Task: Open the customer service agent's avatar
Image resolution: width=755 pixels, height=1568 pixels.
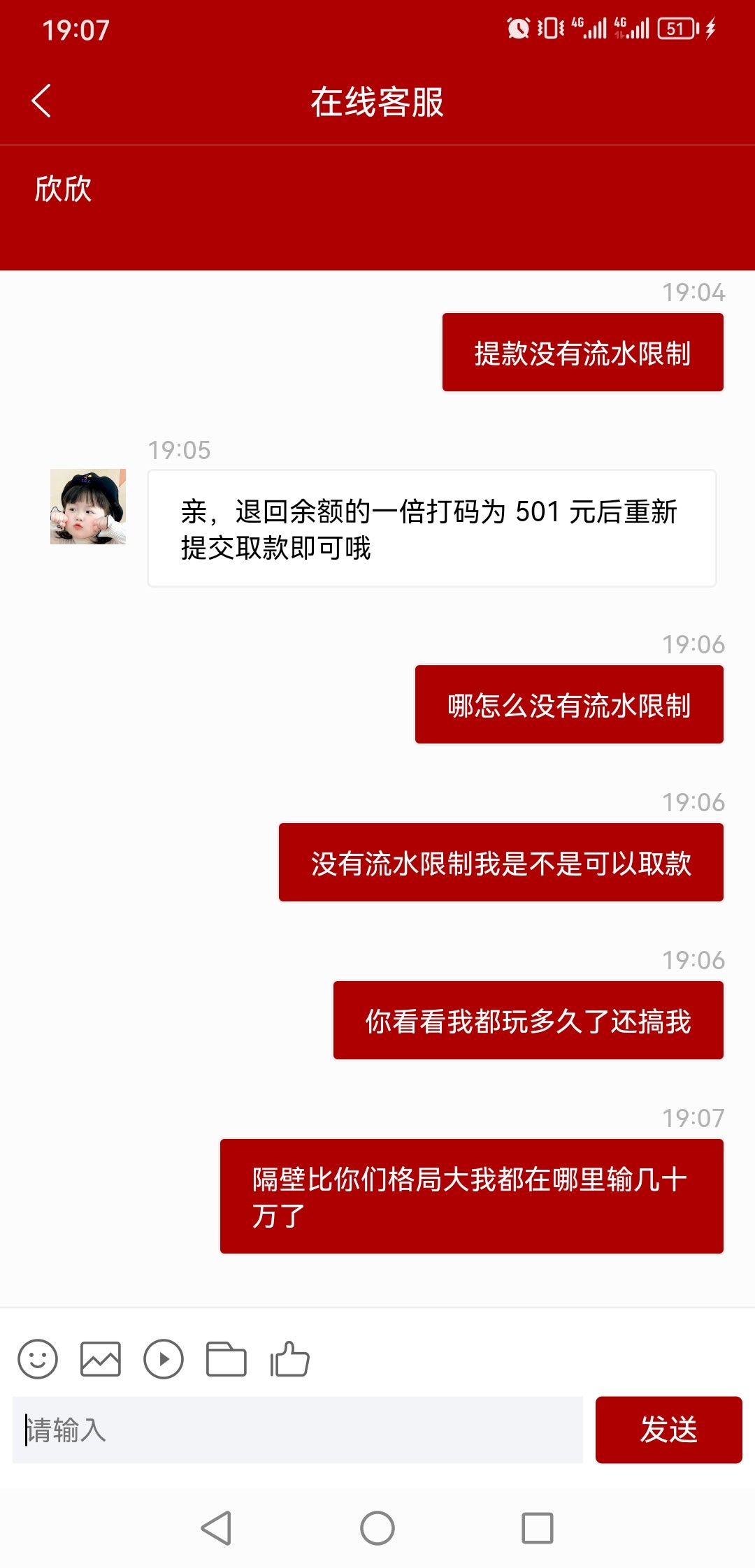Action: click(x=88, y=507)
